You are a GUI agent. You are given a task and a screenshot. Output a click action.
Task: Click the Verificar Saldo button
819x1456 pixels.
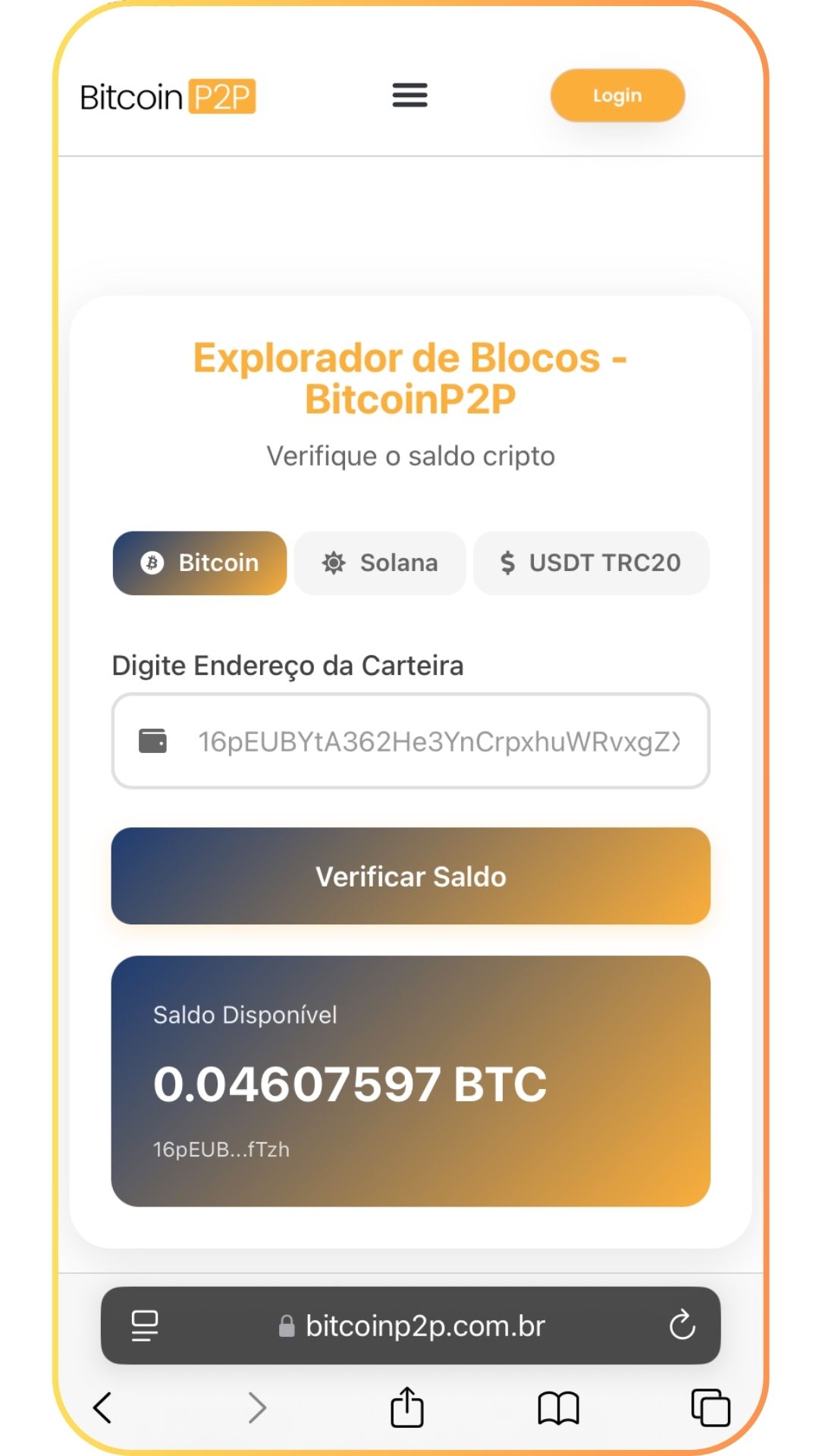409,876
